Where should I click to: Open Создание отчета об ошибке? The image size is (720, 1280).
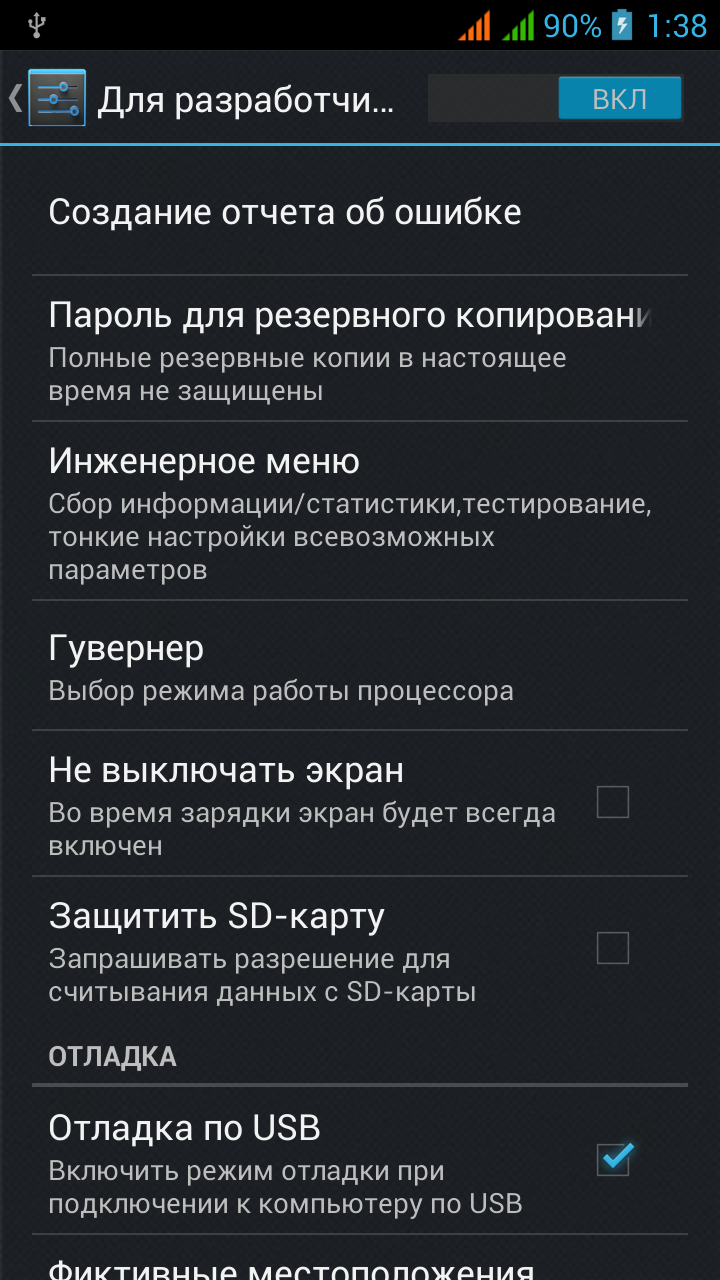pos(285,213)
